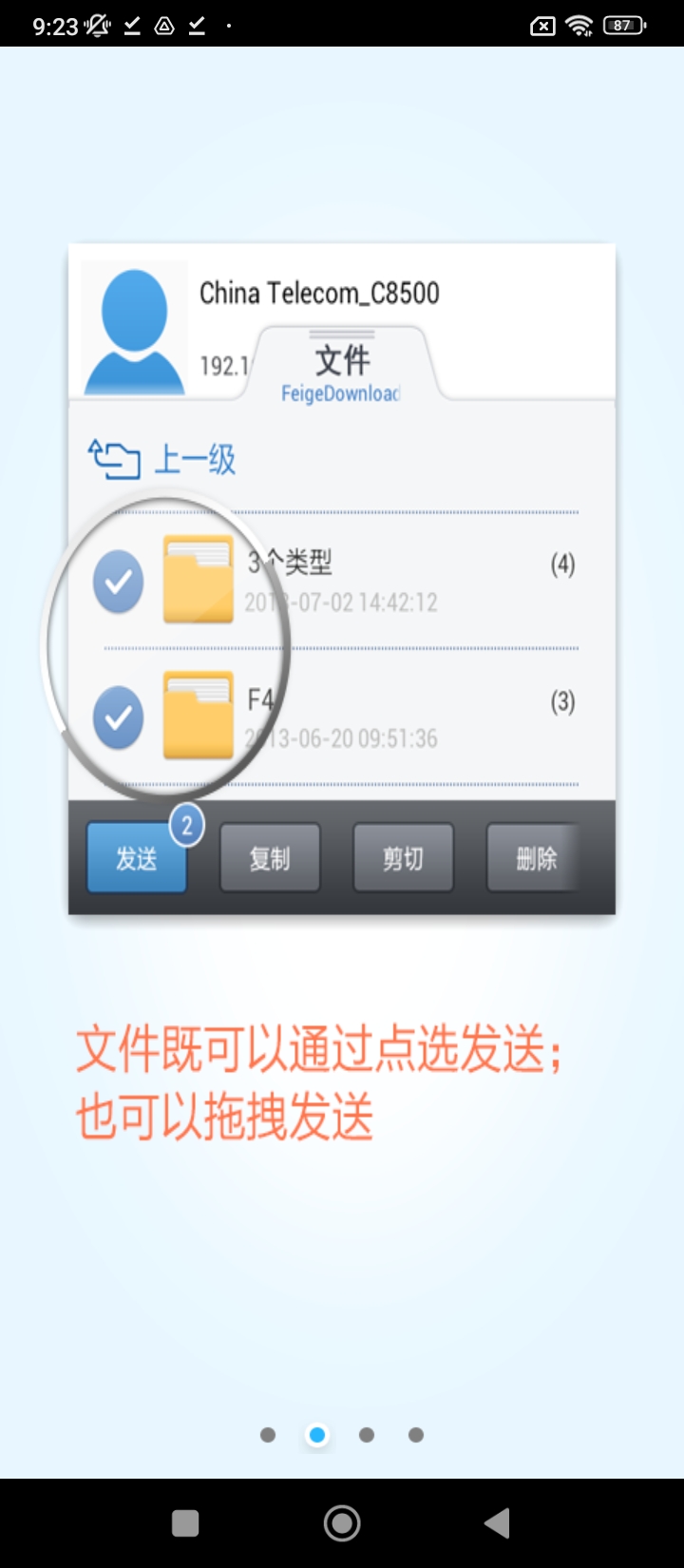Select the third page indicator dot
The width and height of the screenshot is (684, 1568).
point(367,1435)
